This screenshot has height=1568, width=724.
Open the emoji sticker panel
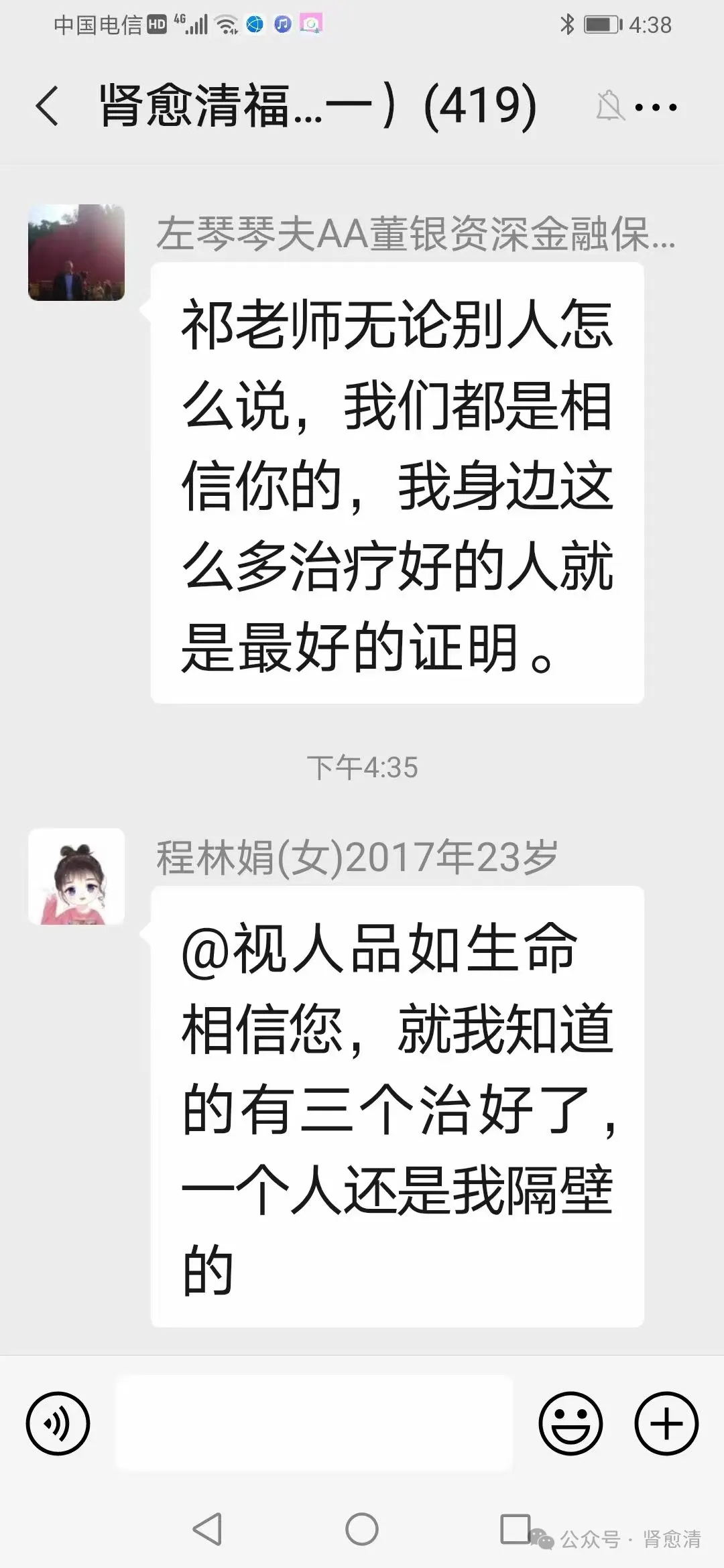tap(571, 1424)
